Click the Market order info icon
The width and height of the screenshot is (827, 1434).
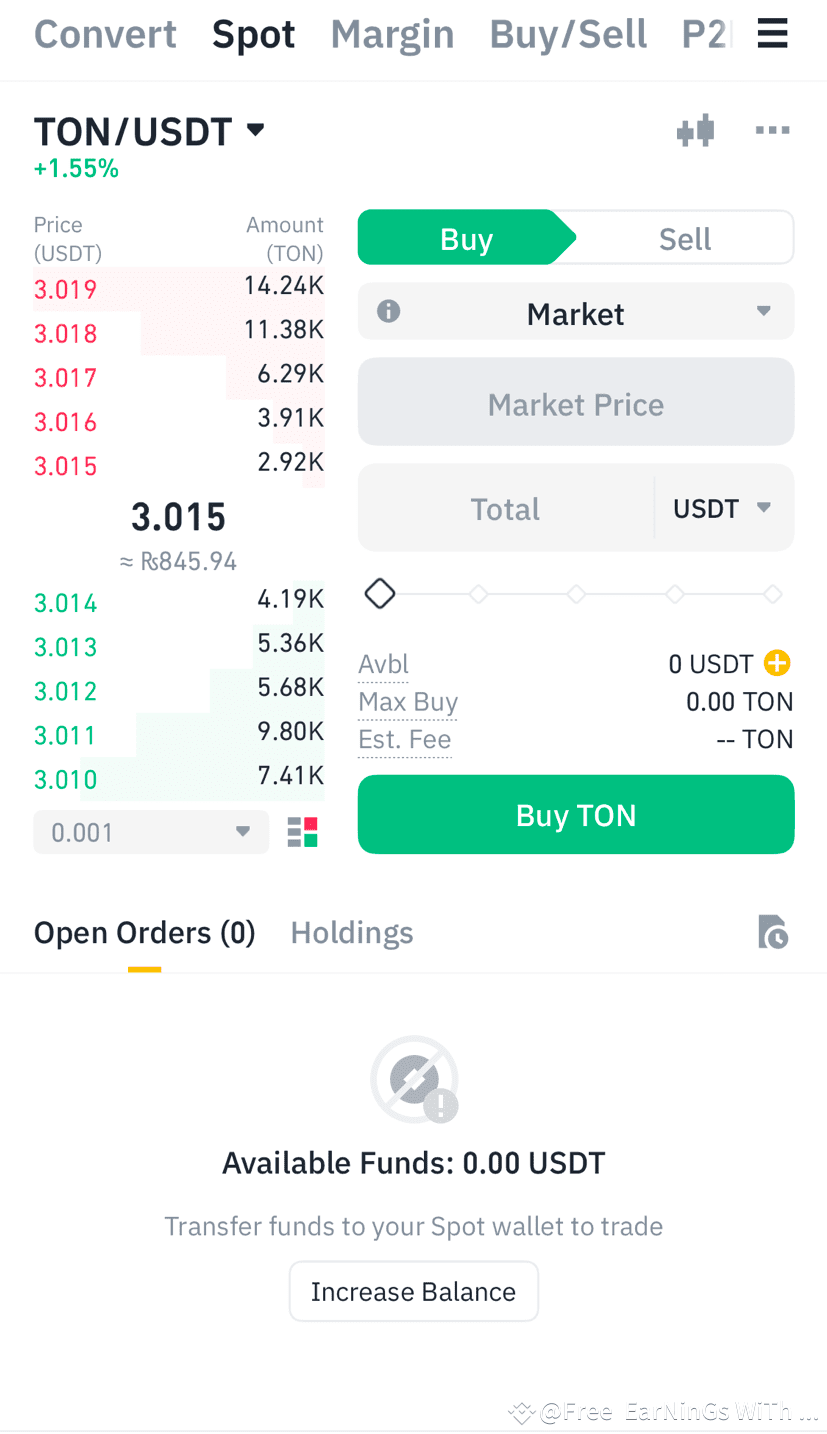click(389, 311)
